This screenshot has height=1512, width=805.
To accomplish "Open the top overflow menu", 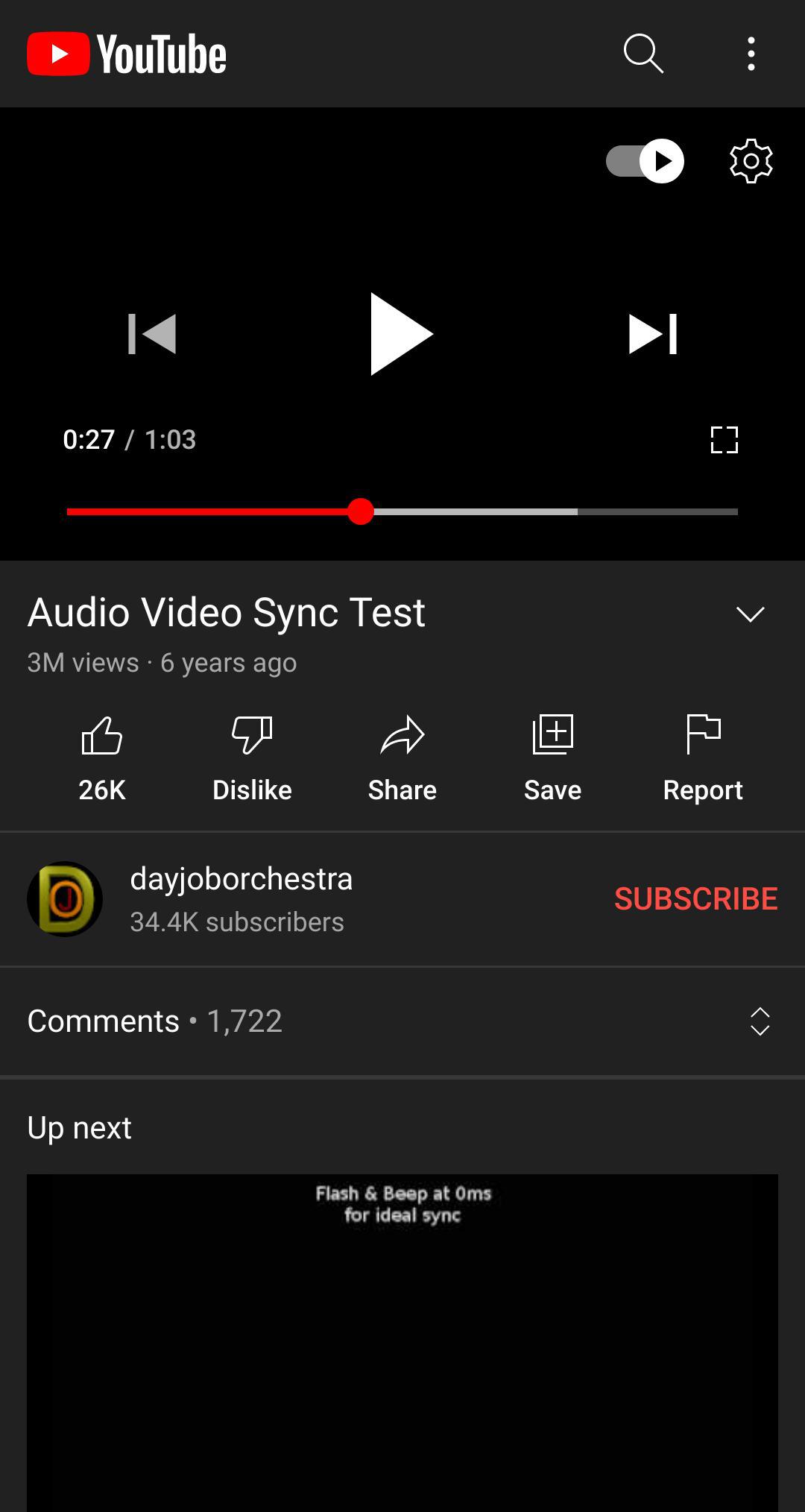I will click(x=751, y=54).
